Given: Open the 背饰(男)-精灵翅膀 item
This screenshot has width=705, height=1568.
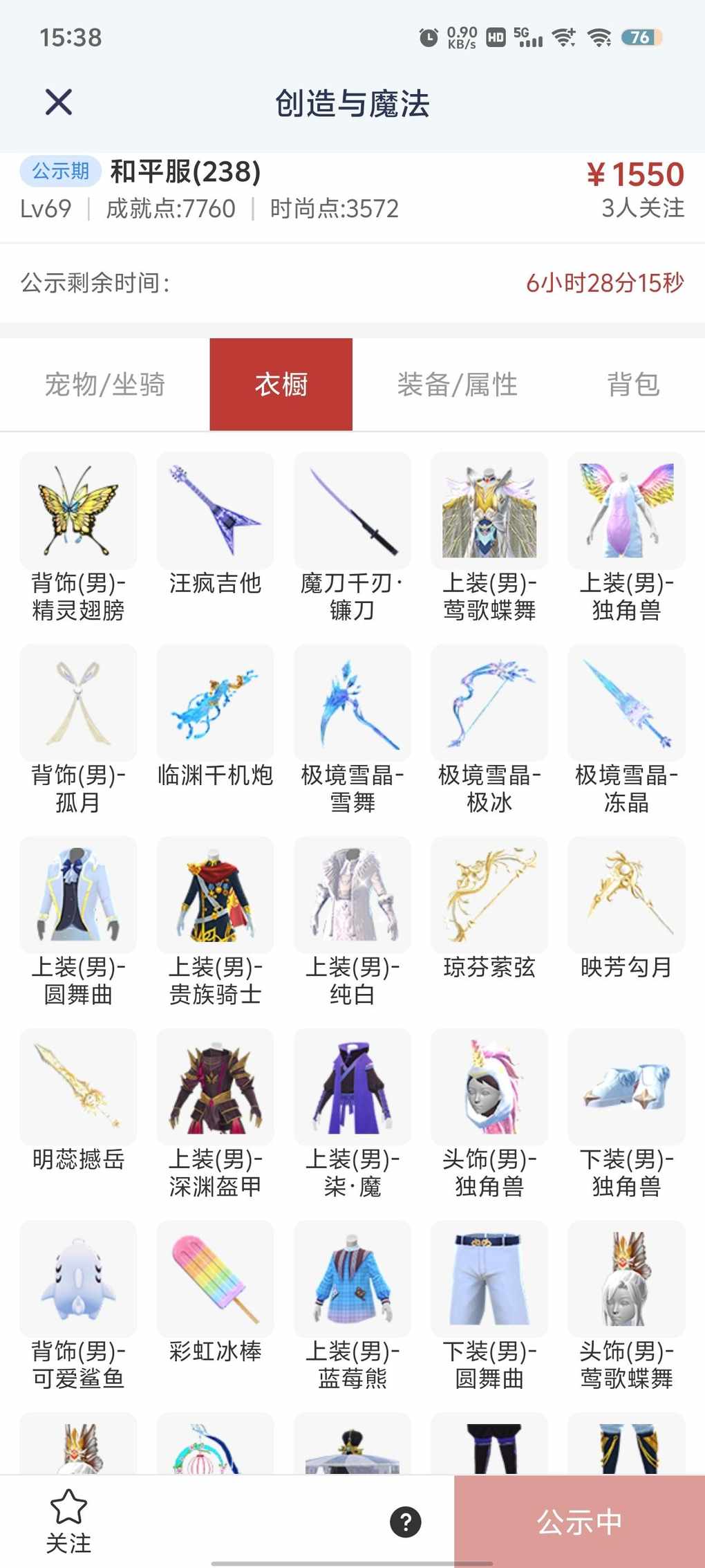Looking at the screenshot, I should click(78, 512).
